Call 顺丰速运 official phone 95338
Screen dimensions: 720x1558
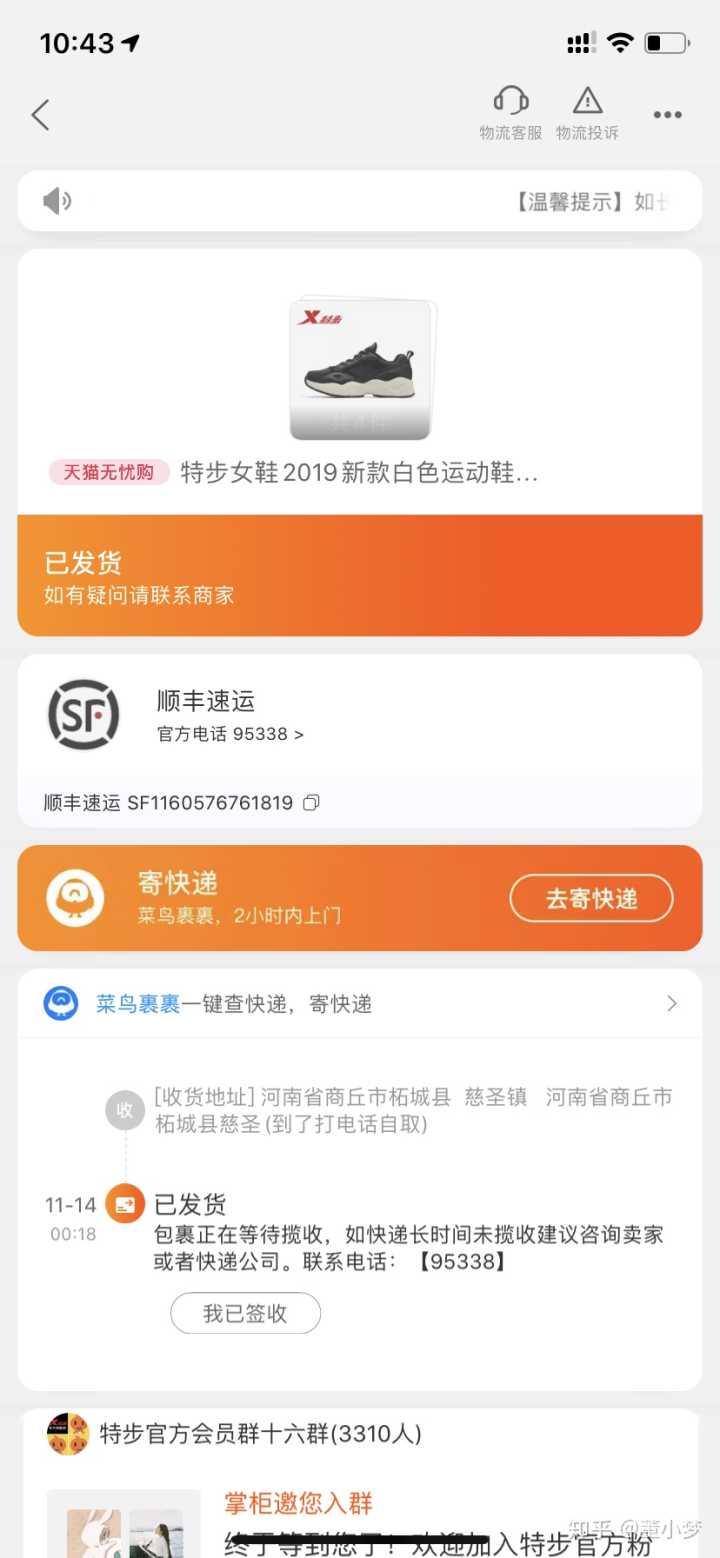coord(230,734)
